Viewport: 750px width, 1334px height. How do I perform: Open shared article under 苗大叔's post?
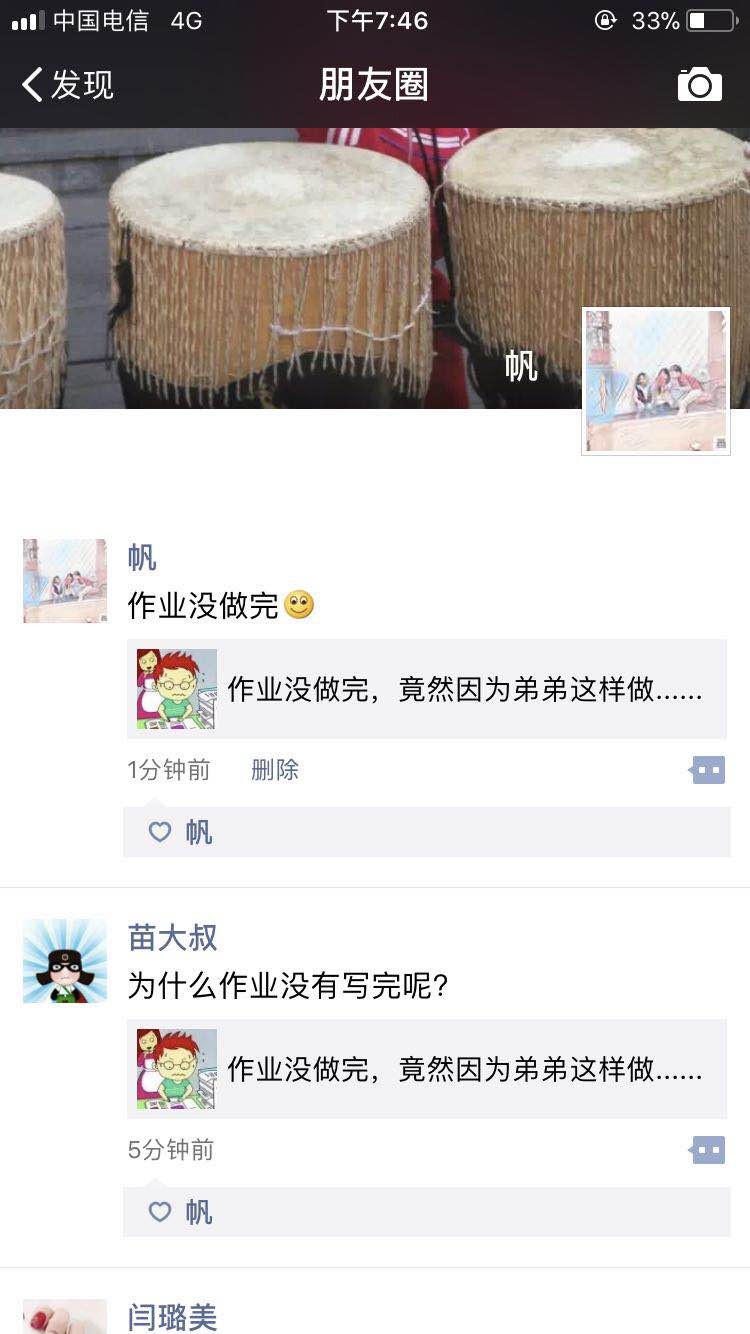pyautogui.click(x=427, y=1069)
